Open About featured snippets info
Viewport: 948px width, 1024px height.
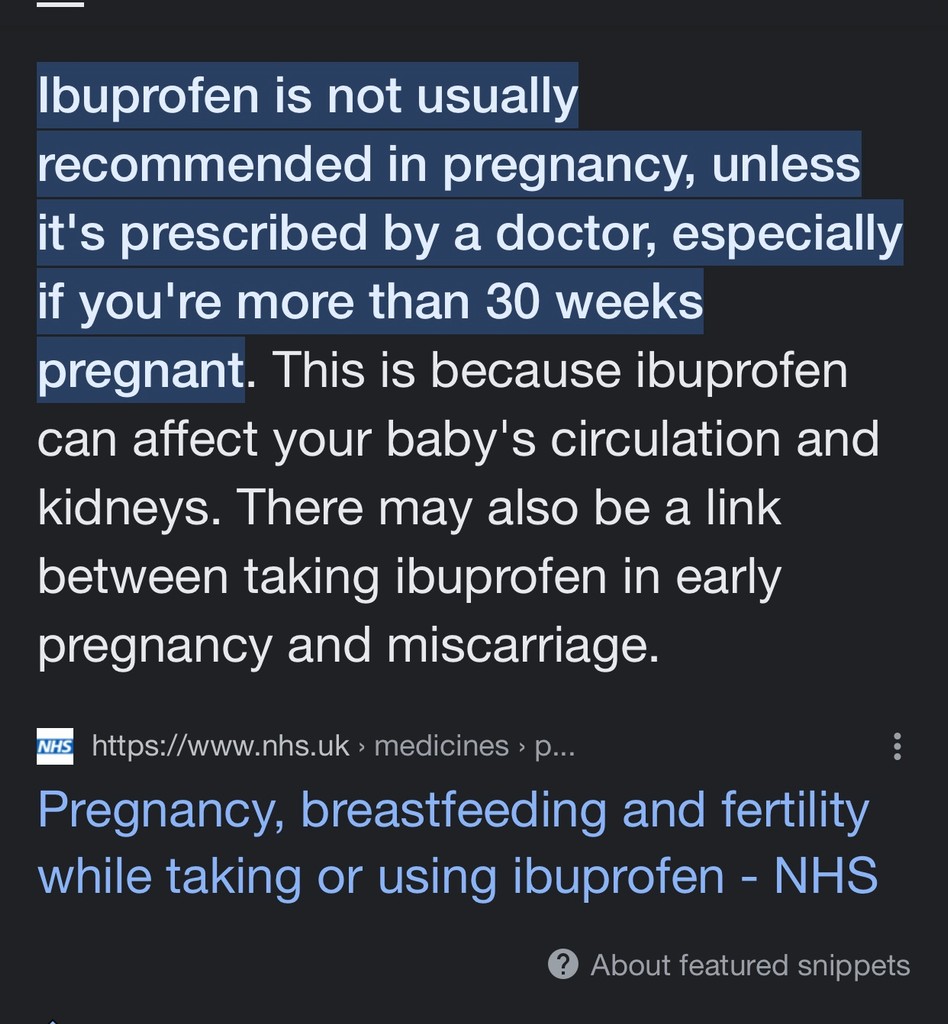730,965
